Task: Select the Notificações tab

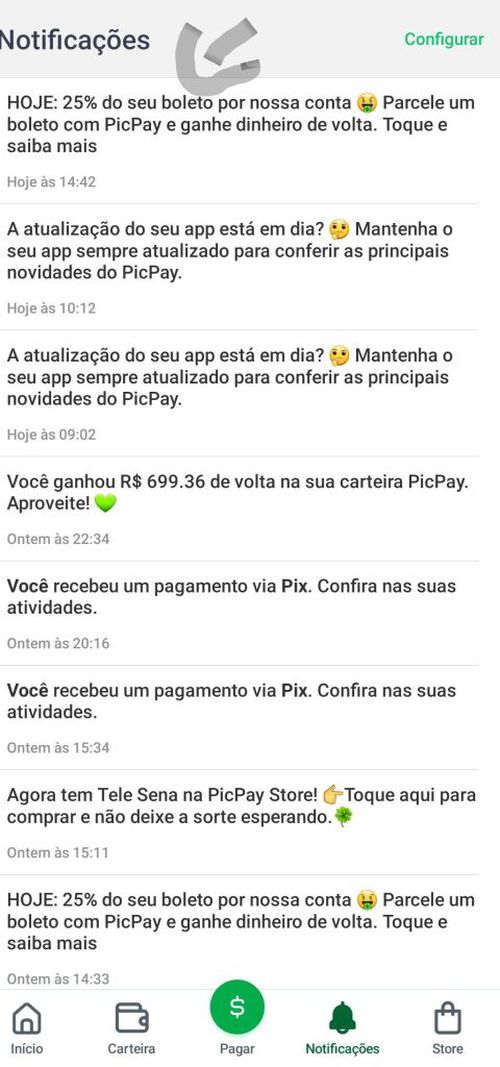Action: (x=342, y=1028)
